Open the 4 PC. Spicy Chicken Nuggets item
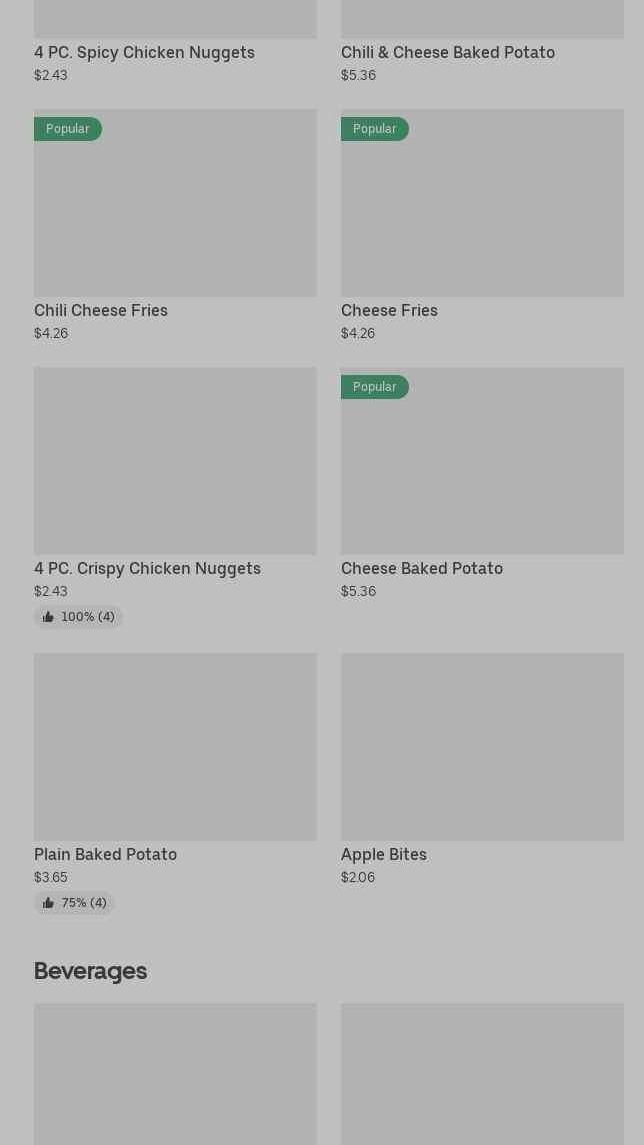644x1145 pixels. 144,52
